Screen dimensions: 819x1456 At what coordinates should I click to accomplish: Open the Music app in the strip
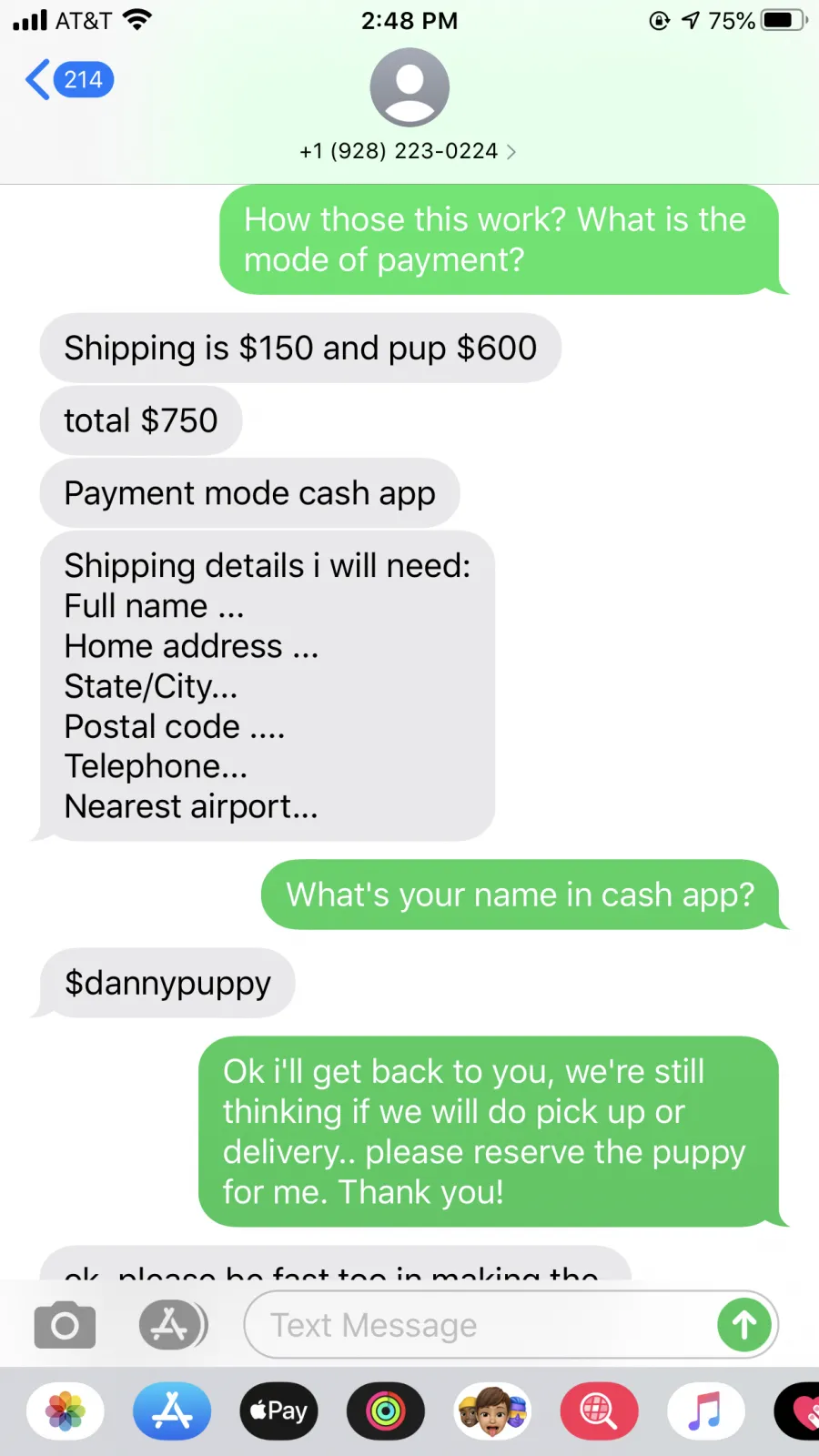pos(706,1411)
